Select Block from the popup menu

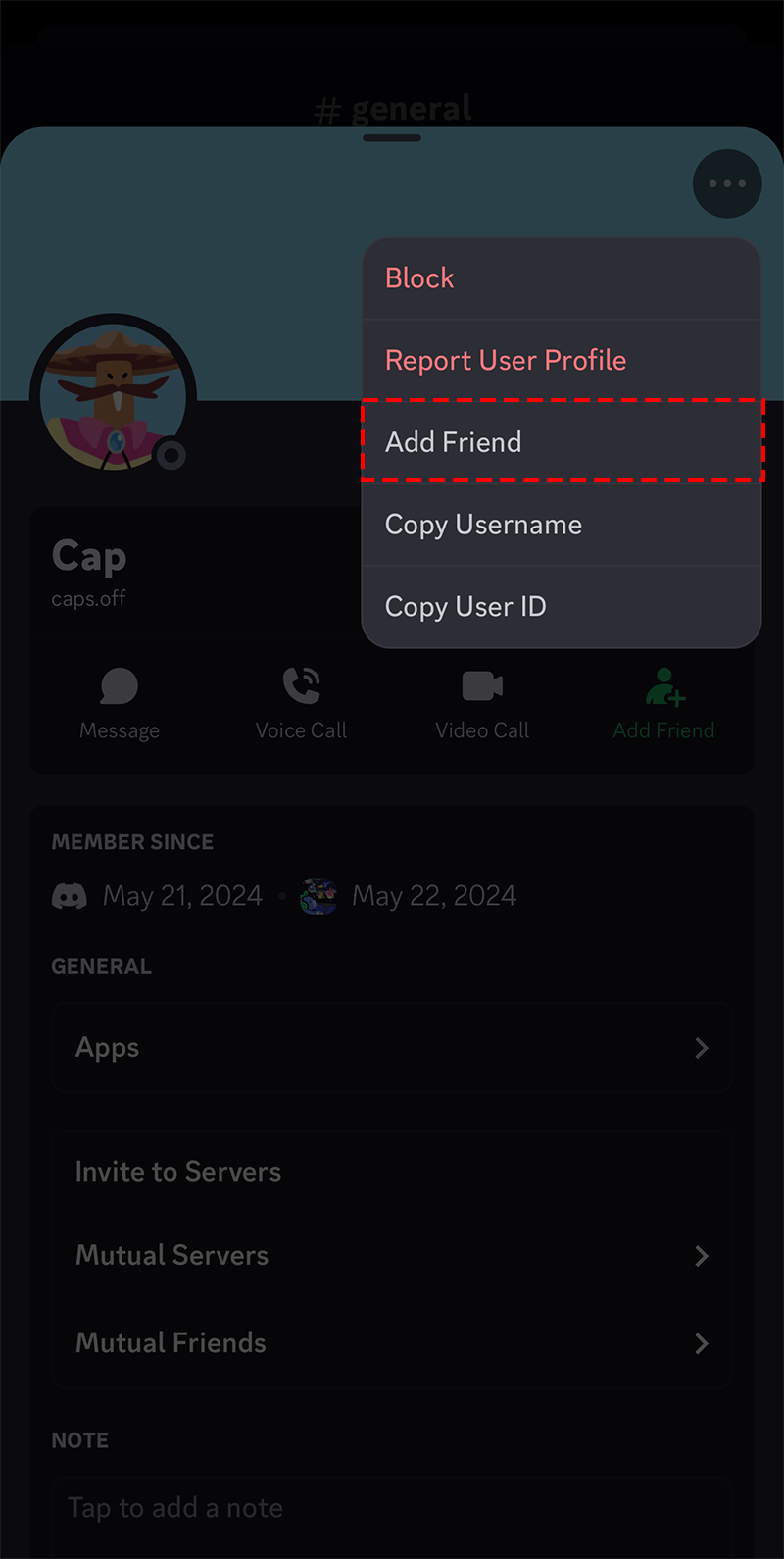561,278
